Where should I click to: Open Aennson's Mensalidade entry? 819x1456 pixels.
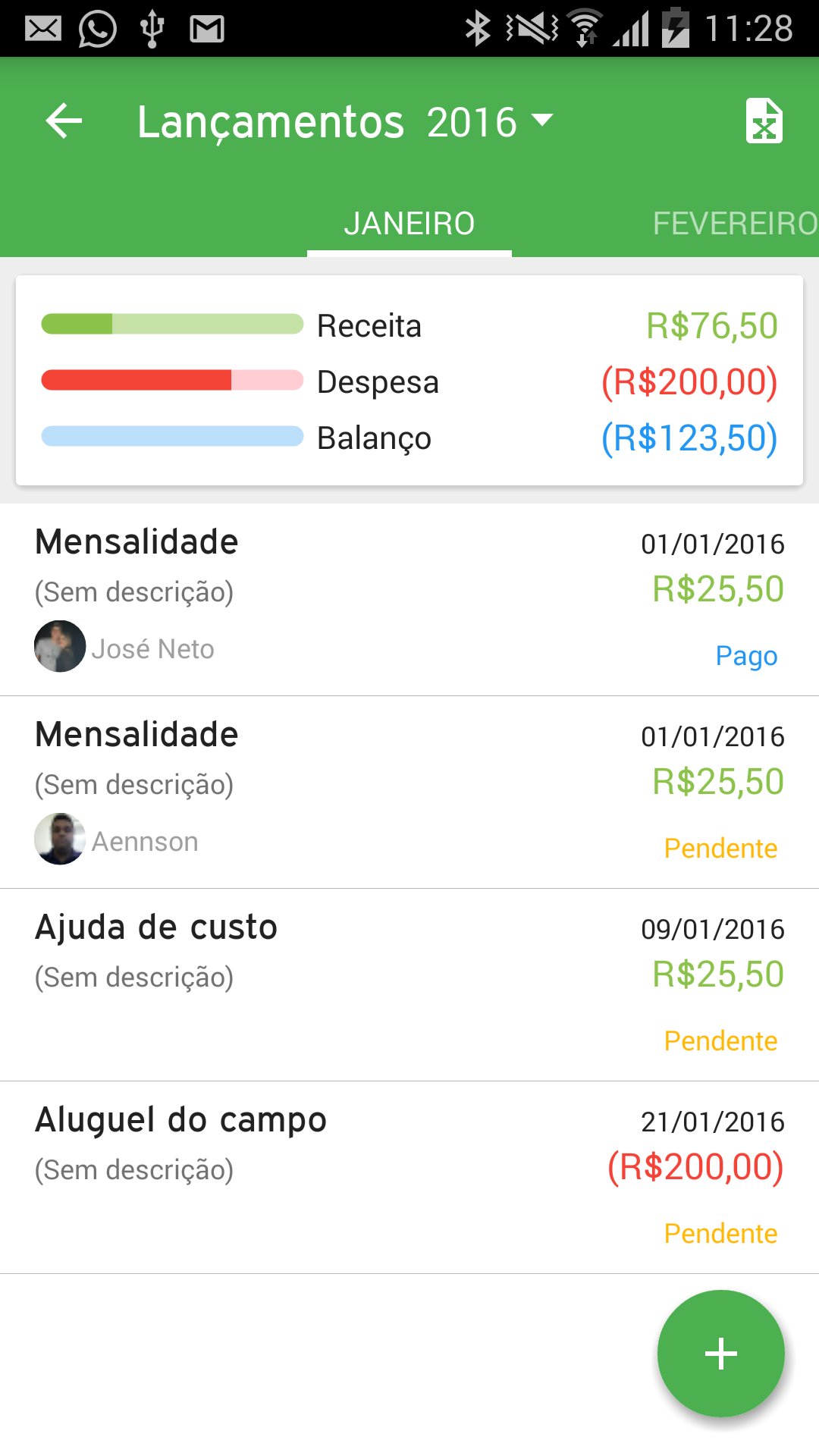coord(409,792)
